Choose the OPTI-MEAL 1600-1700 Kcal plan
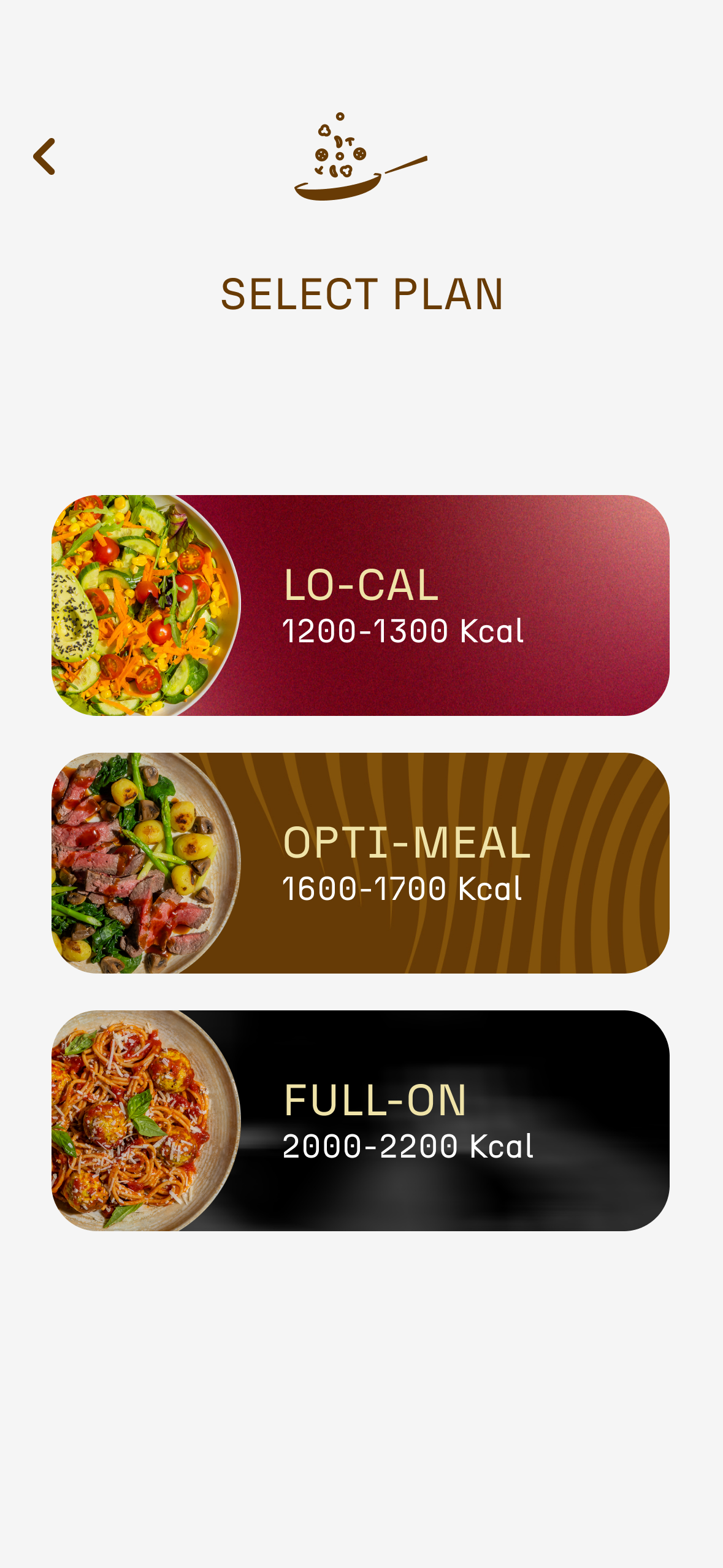Screen dimensions: 723x1568 (x=361, y=863)
